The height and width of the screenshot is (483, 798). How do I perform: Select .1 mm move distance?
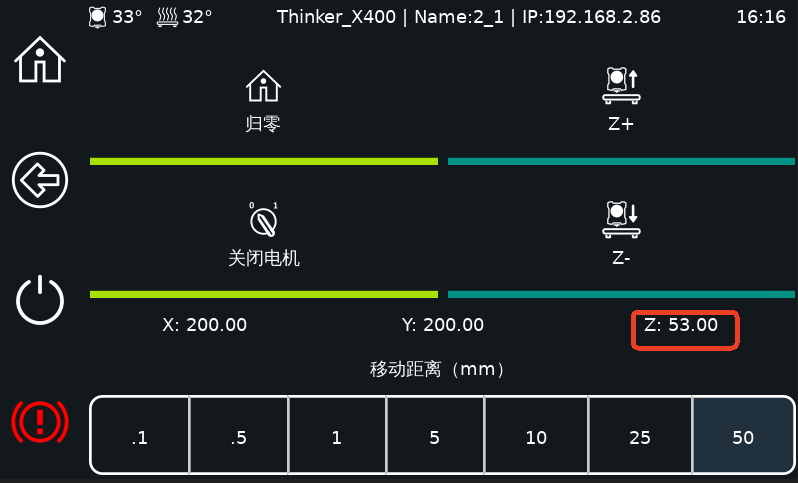coord(139,436)
